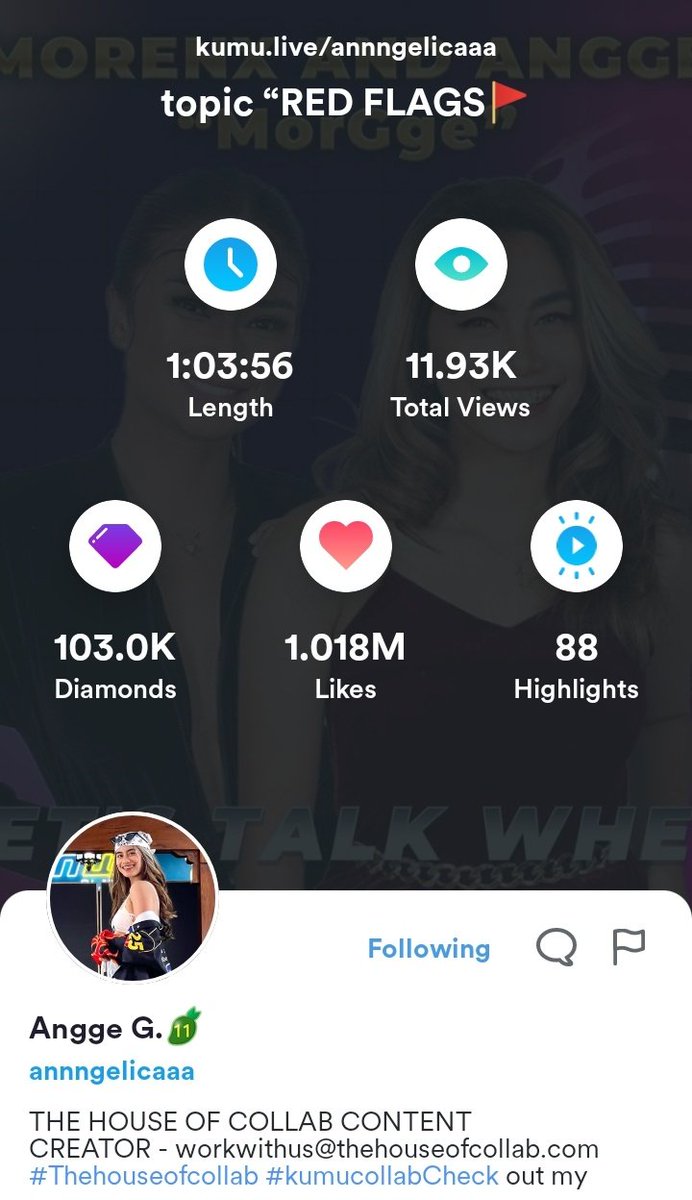This screenshot has height=1200, width=692.
Task: Open the message bubble icon next to Following
Action: [x=556, y=947]
